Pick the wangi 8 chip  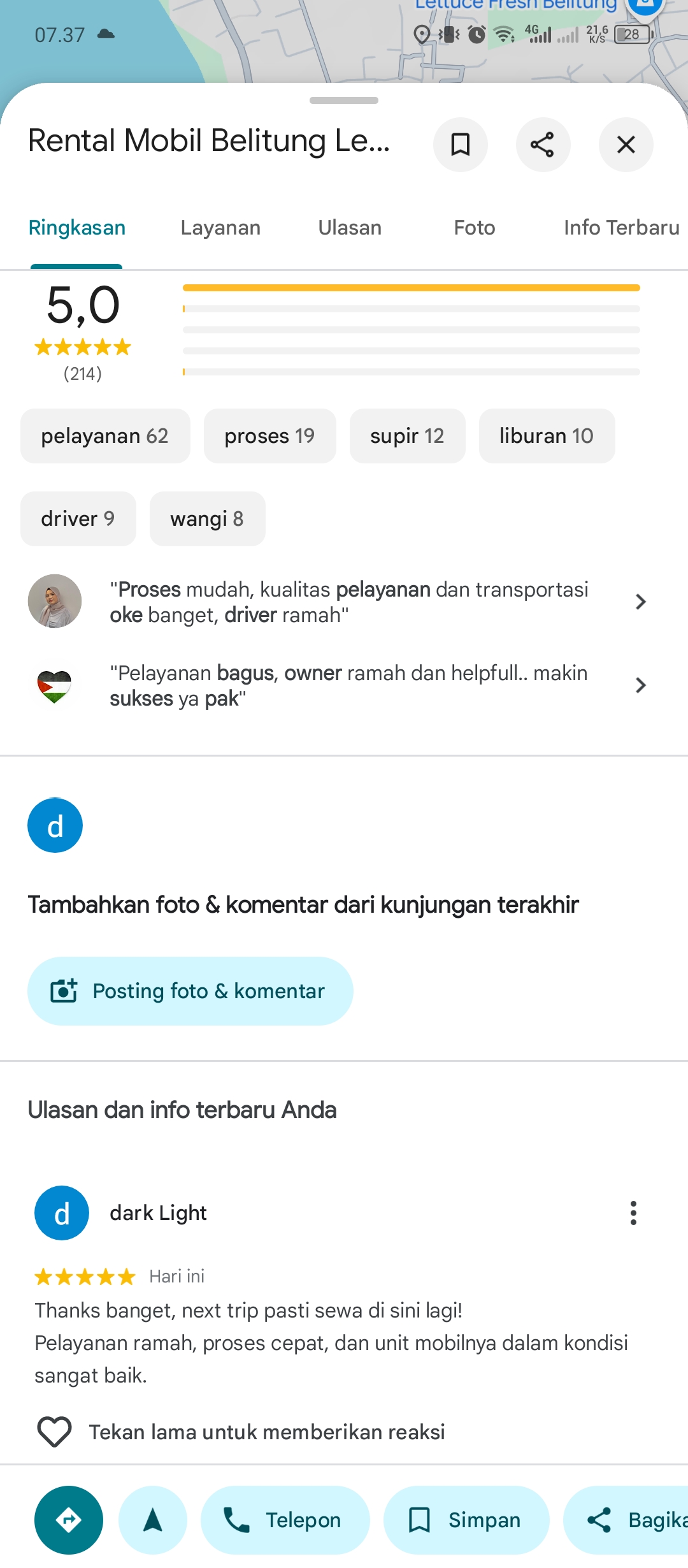coord(207,519)
